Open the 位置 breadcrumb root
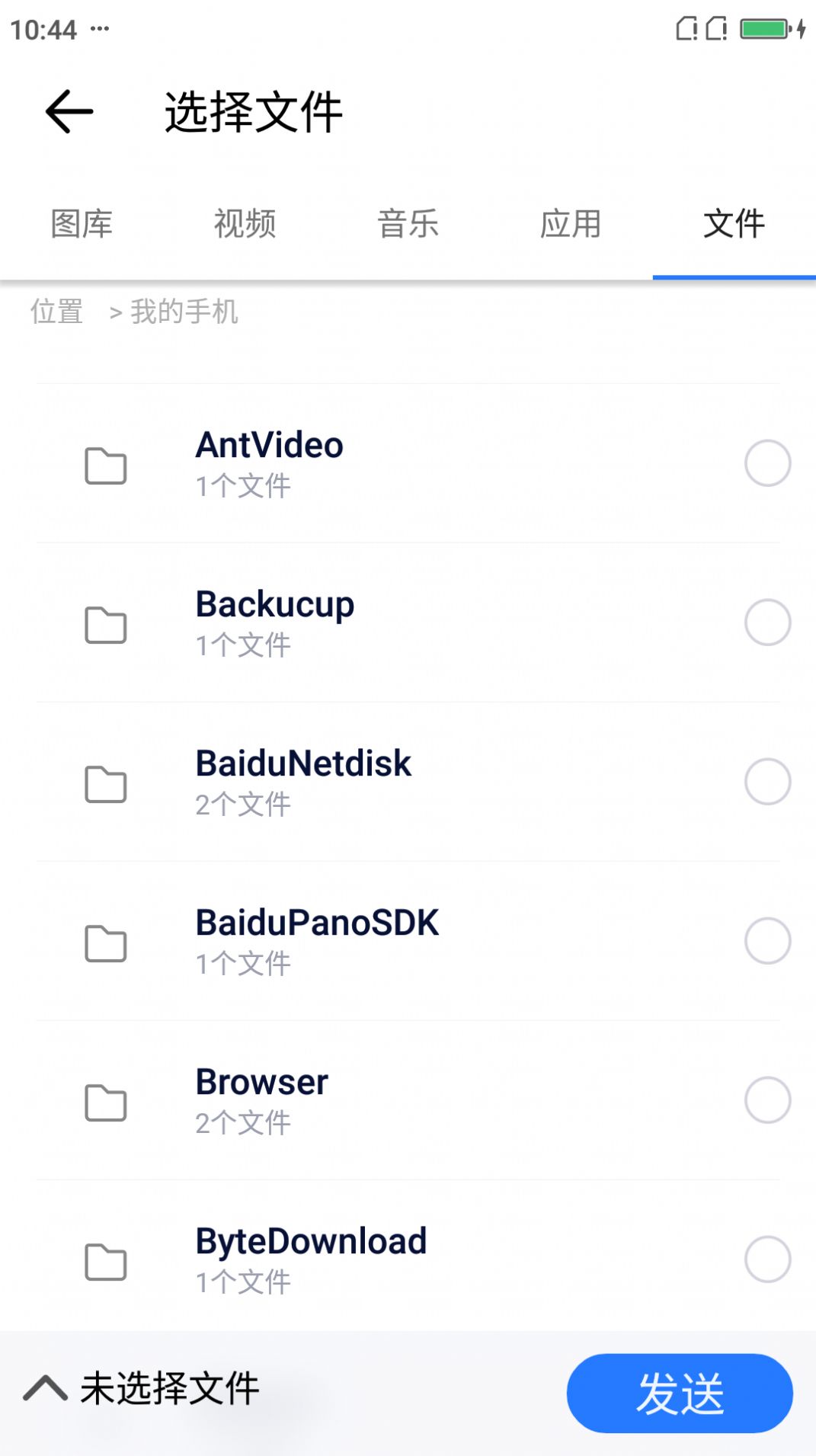Screen dimensions: 816x1456 pos(56,311)
